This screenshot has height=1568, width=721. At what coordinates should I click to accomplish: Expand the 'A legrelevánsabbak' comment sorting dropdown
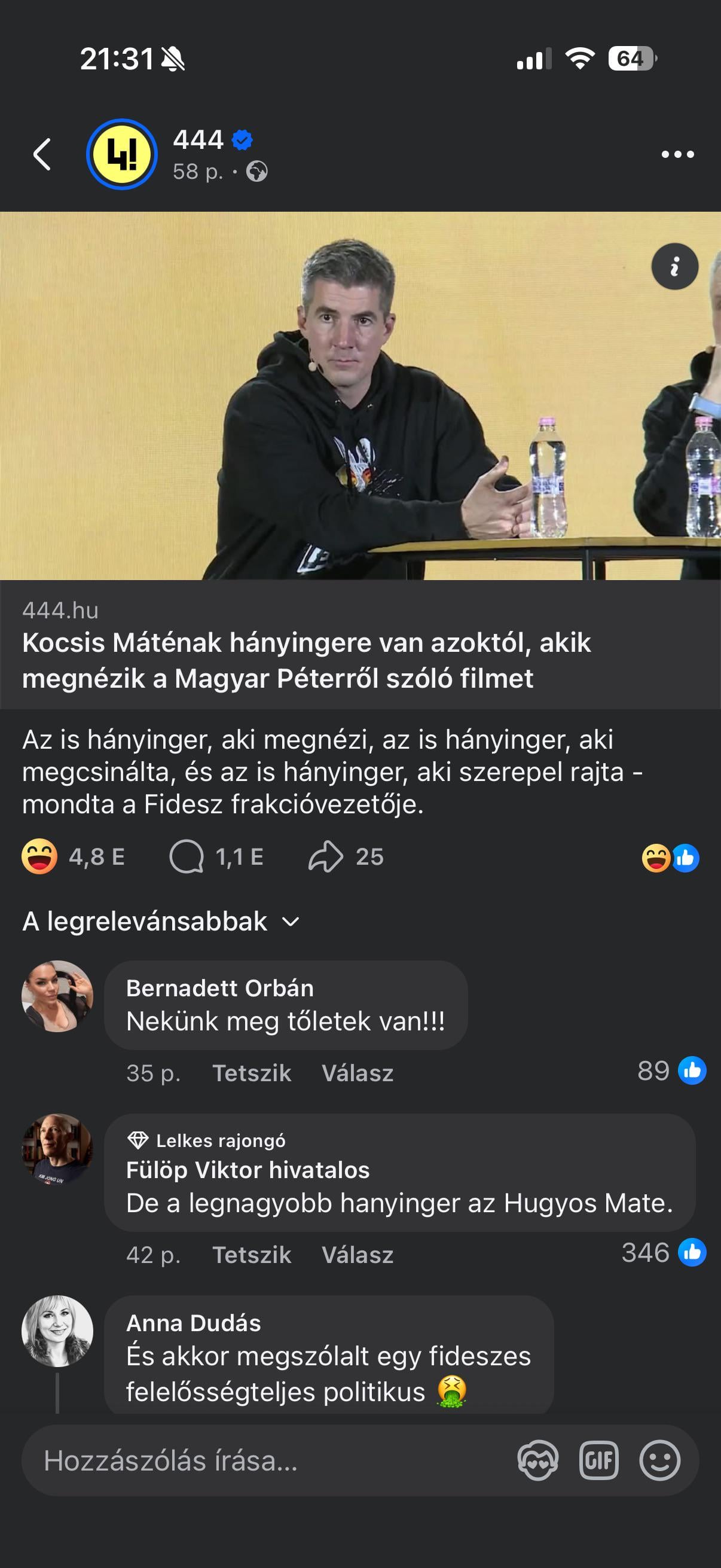(161, 922)
